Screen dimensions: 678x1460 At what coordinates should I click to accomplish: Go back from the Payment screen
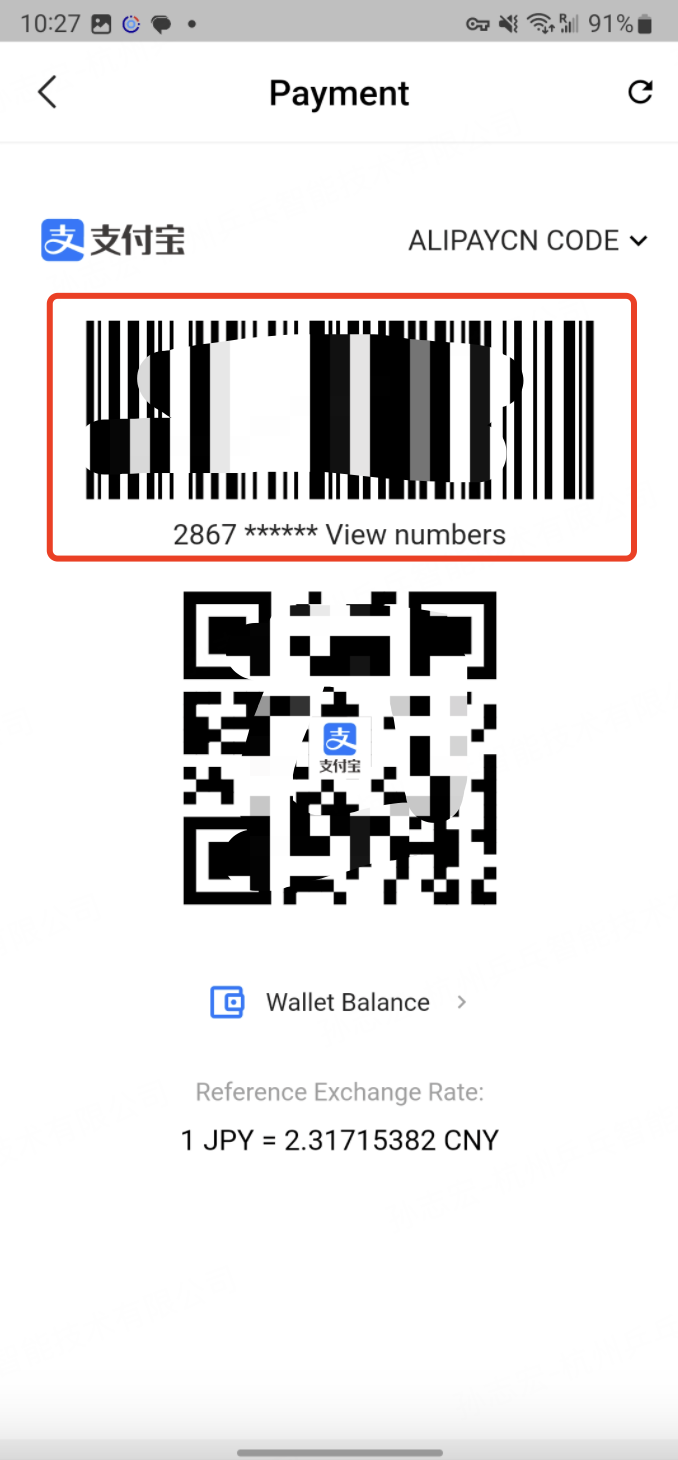pyautogui.click(x=47, y=93)
